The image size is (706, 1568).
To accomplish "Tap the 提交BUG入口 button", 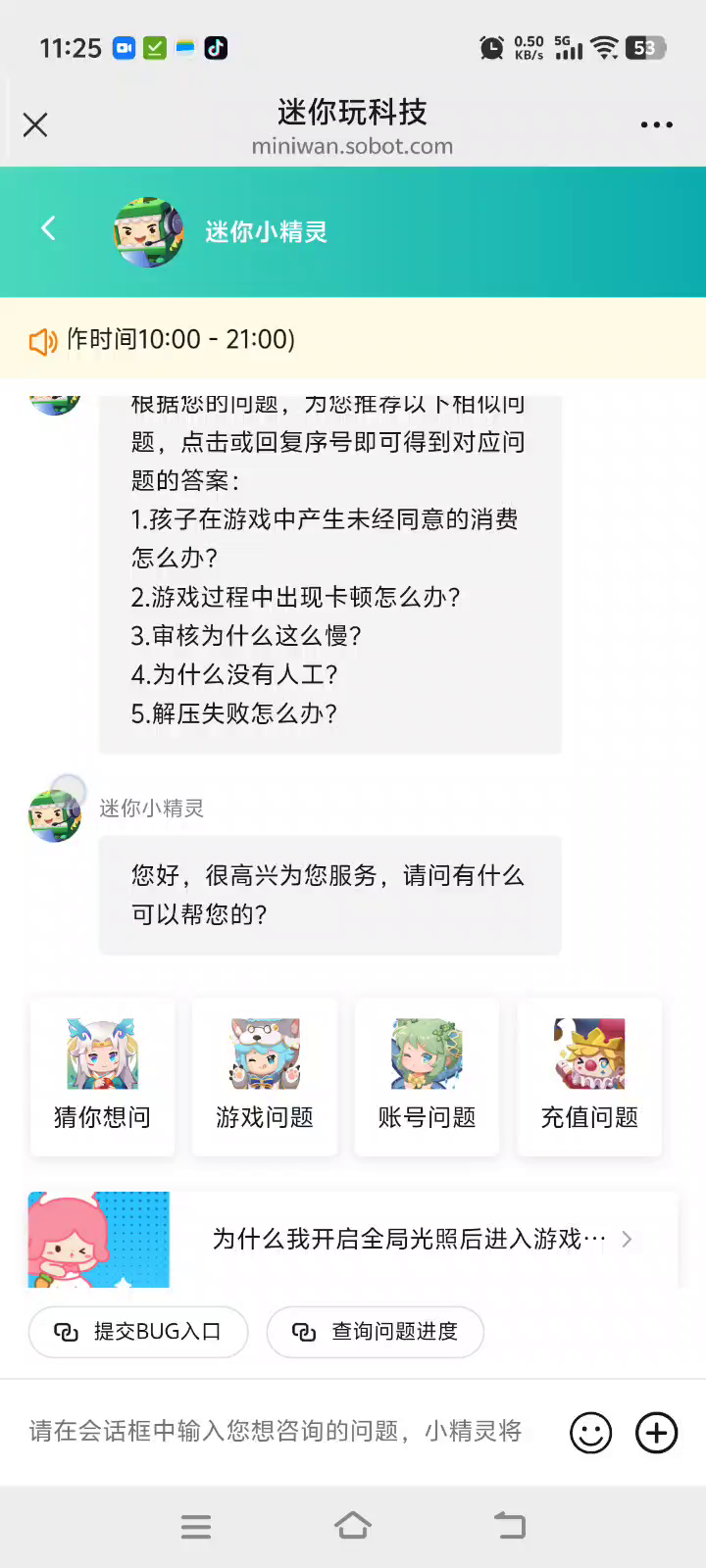I will [138, 1332].
